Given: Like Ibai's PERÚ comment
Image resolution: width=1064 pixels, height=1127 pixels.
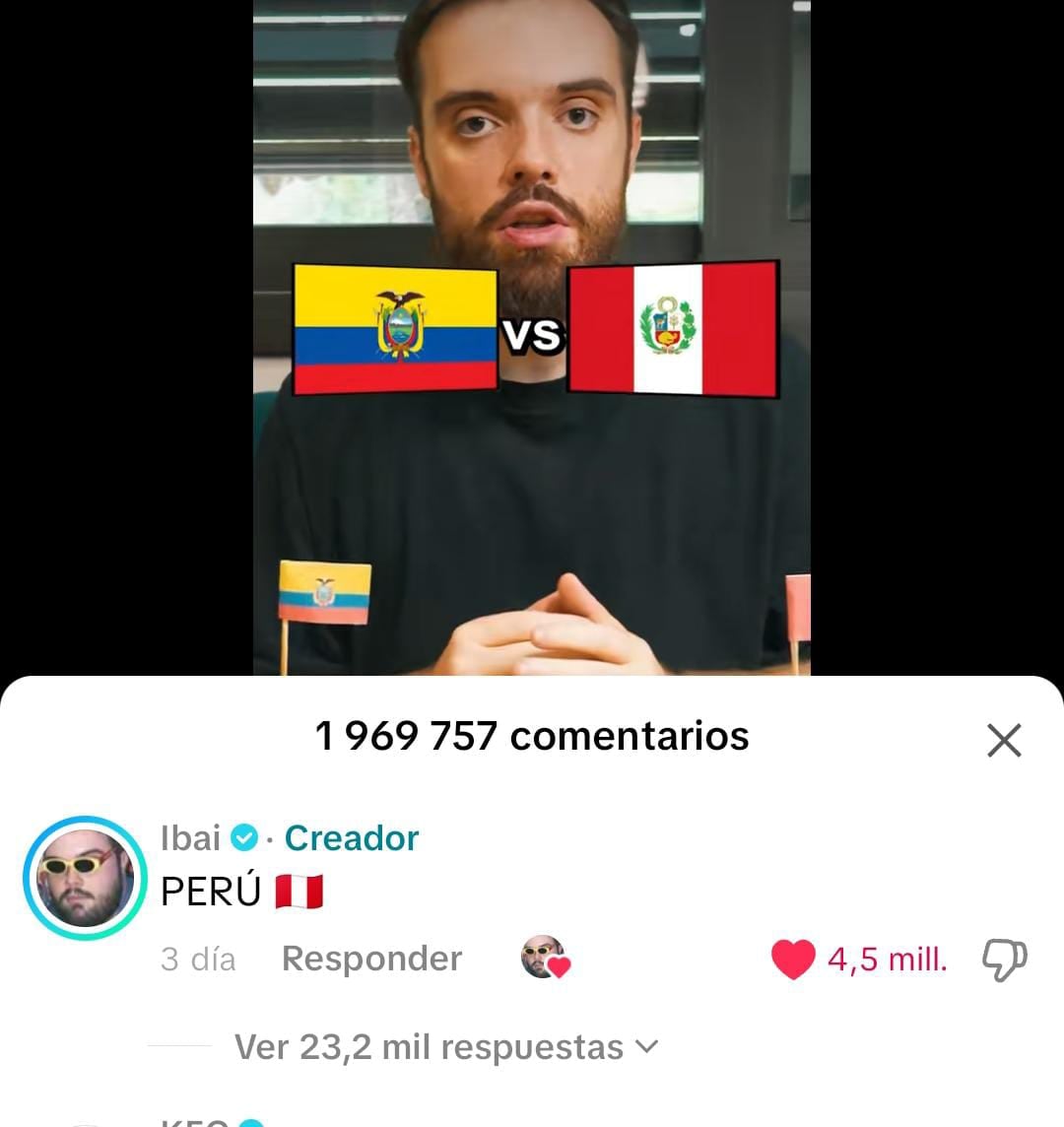Looking at the screenshot, I should (x=793, y=960).
